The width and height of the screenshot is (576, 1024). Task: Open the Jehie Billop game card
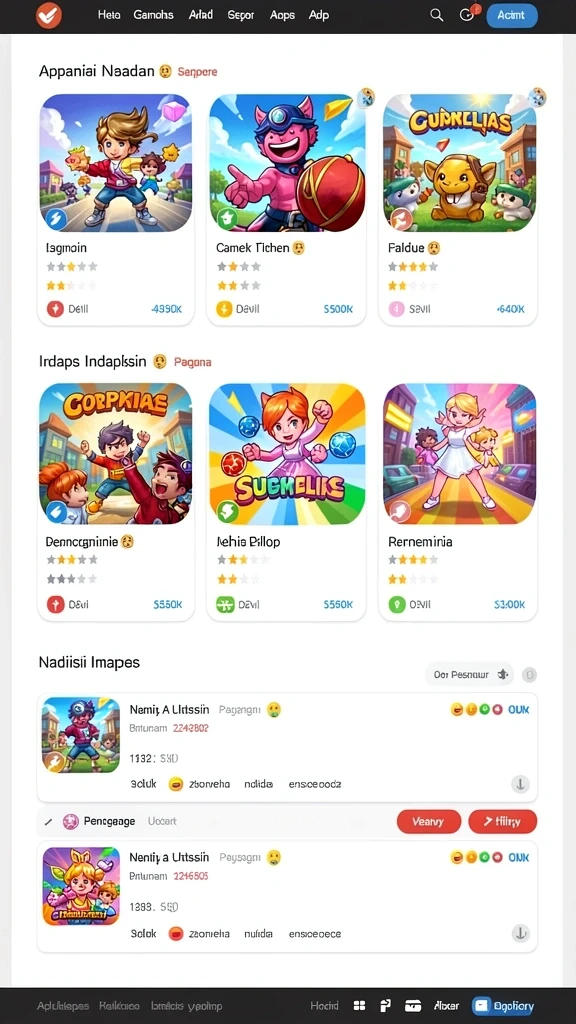click(x=285, y=500)
